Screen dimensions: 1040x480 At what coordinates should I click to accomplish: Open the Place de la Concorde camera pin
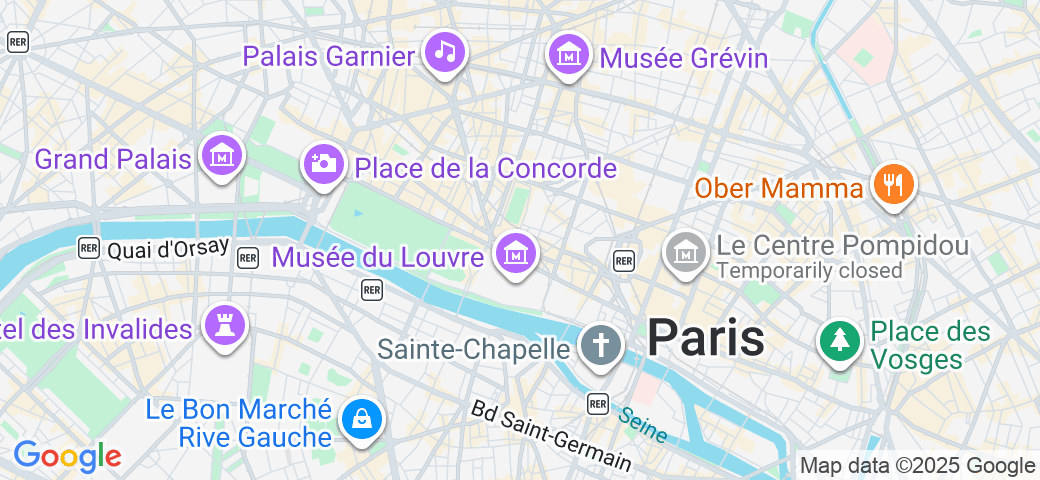click(323, 162)
